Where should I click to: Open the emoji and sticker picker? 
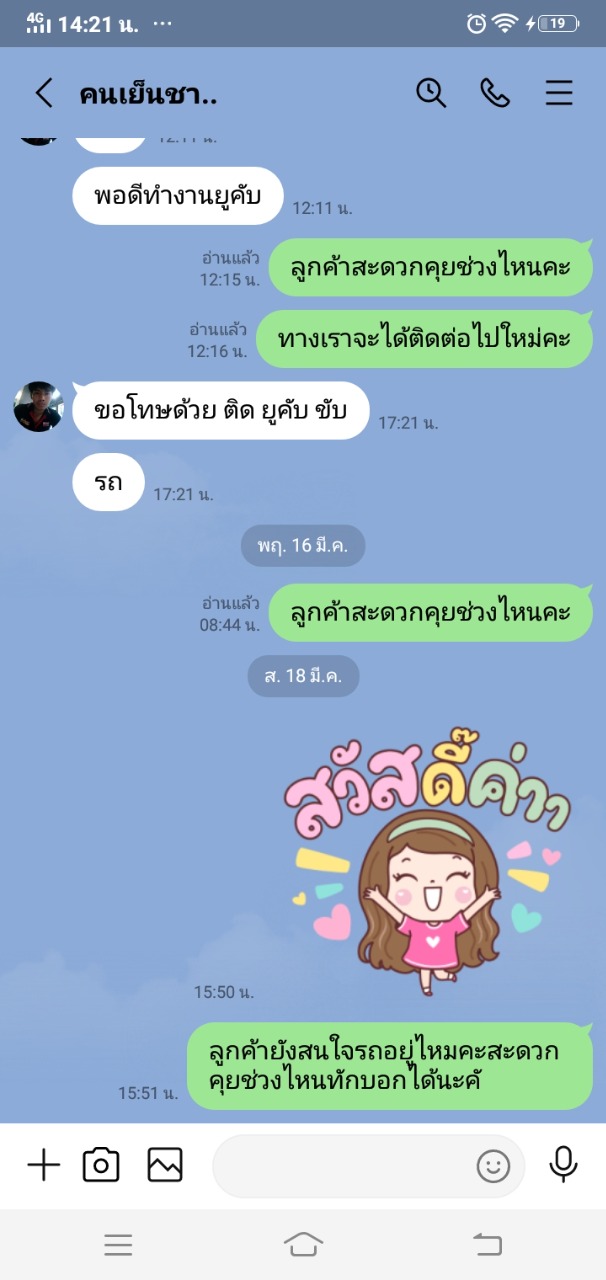coord(493,1166)
